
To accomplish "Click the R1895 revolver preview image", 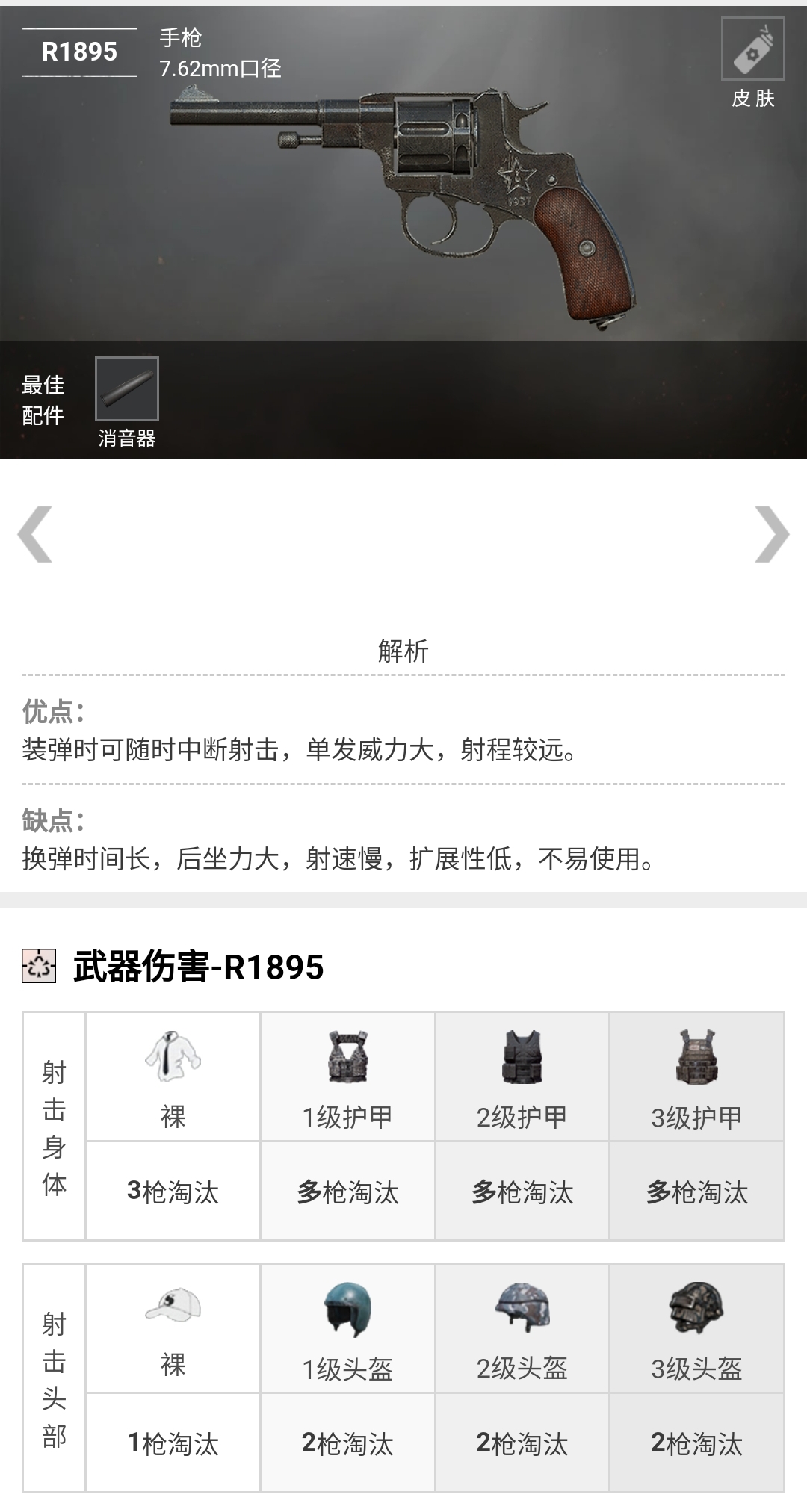I will (403, 202).
